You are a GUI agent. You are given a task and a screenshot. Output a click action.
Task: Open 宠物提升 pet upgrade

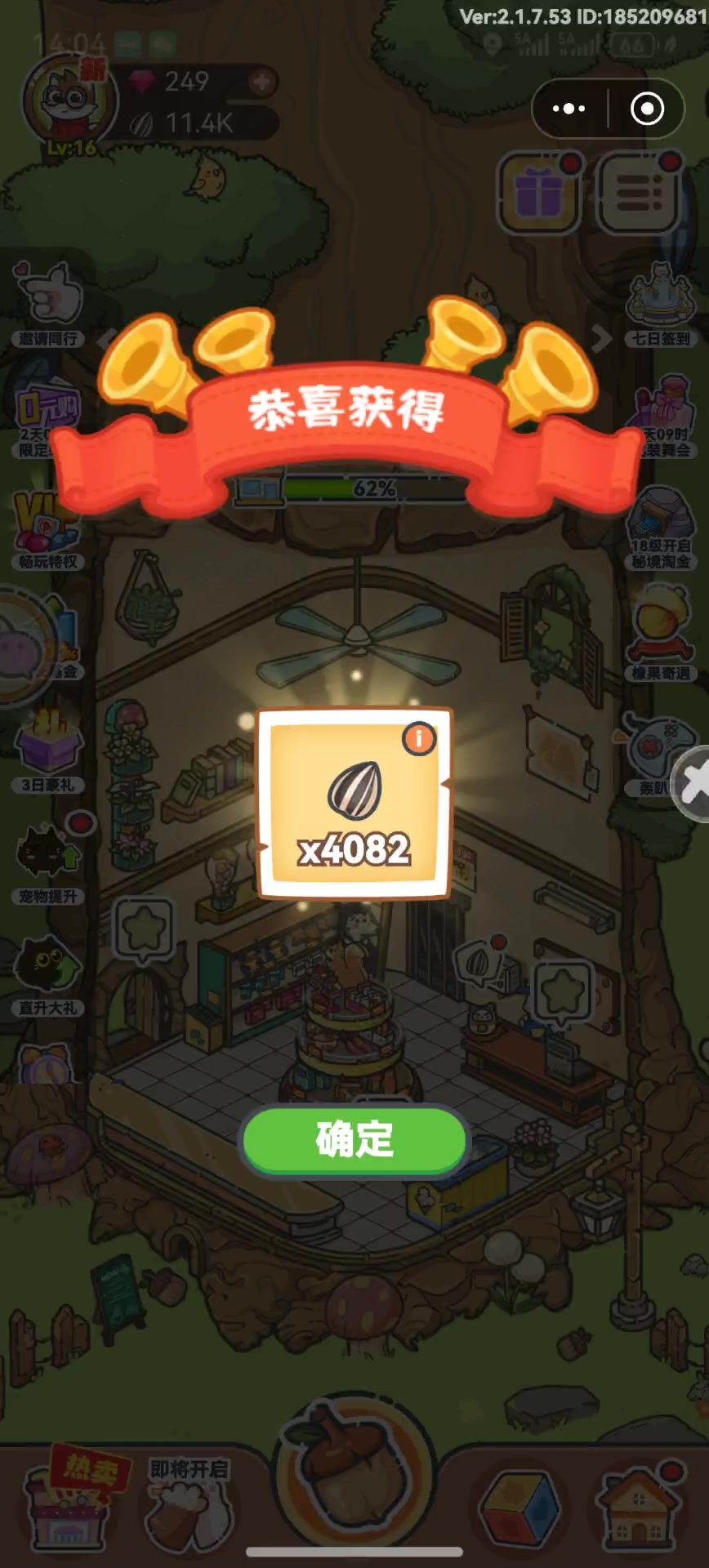pos(49,862)
